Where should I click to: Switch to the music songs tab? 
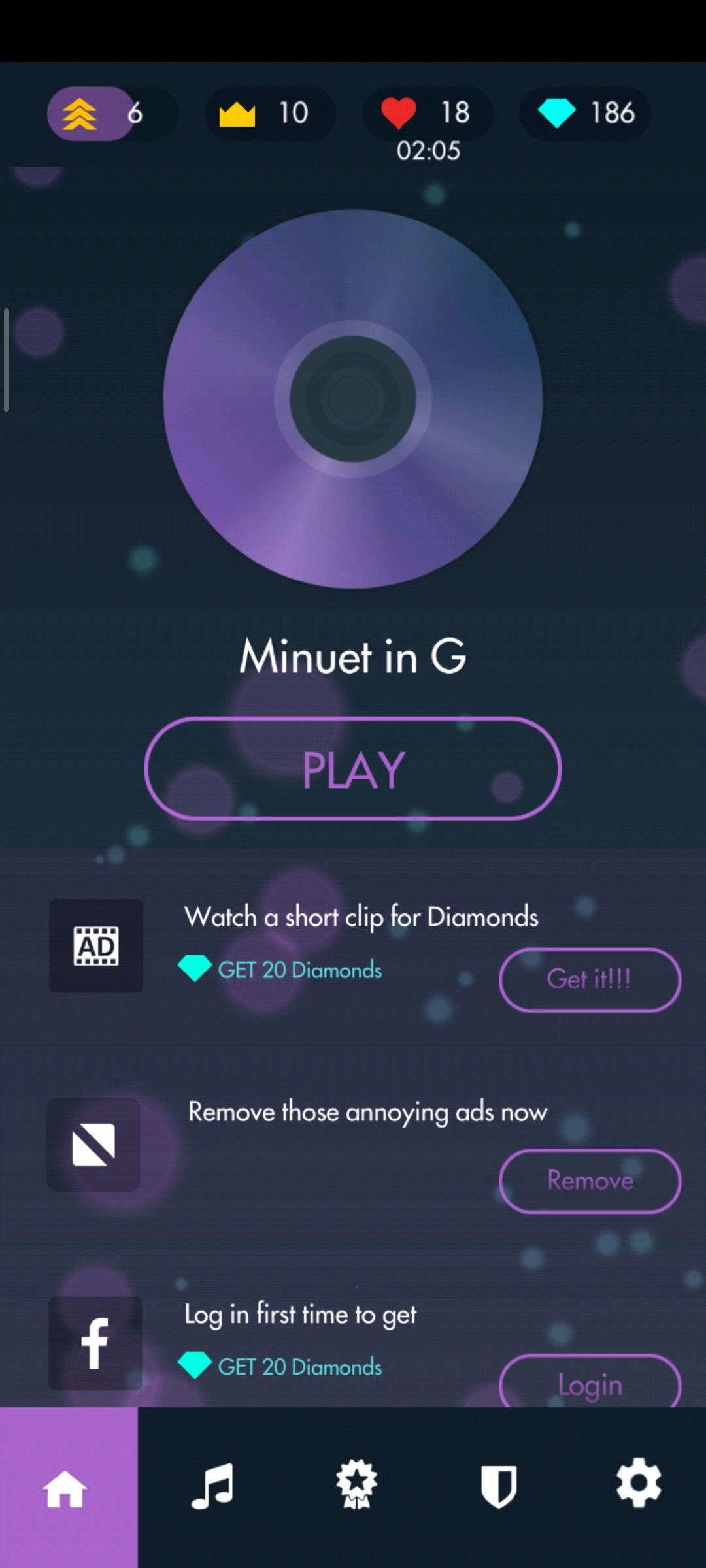(212, 1486)
